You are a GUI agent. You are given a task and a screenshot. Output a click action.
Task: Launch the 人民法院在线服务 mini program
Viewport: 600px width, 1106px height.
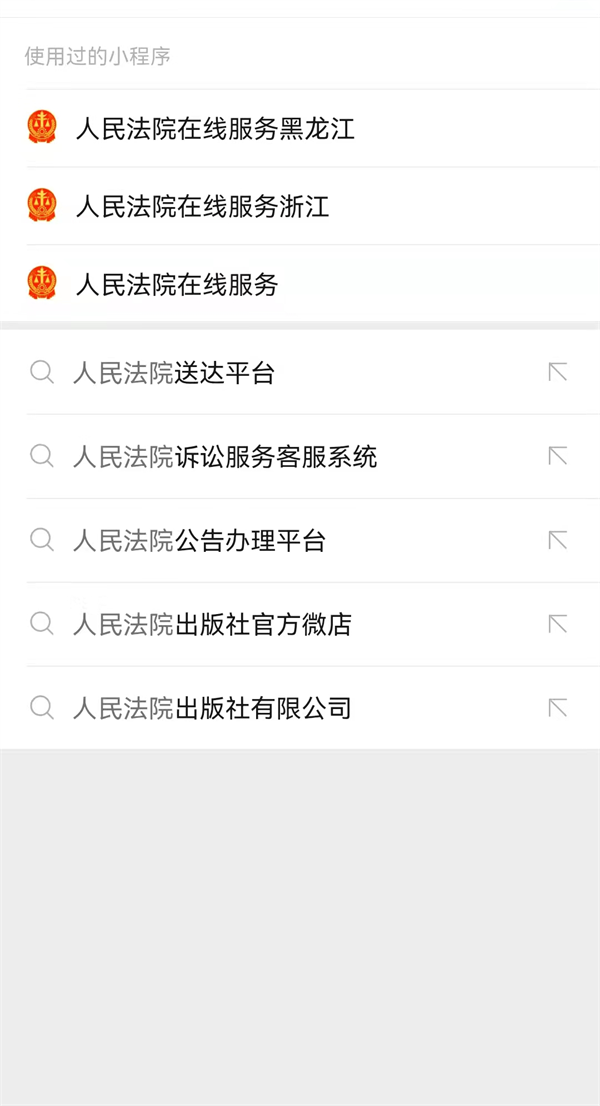300,284
